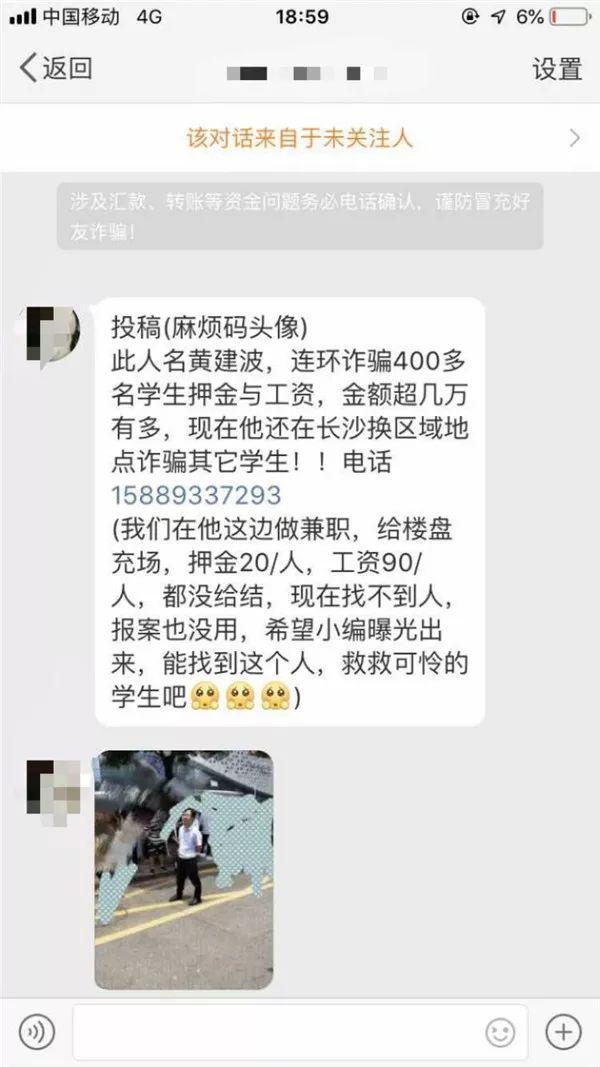The width and height of the screenshot is (600, 1067).
Task: Open the photo sent in chat
Action: (x=184, y=870)
